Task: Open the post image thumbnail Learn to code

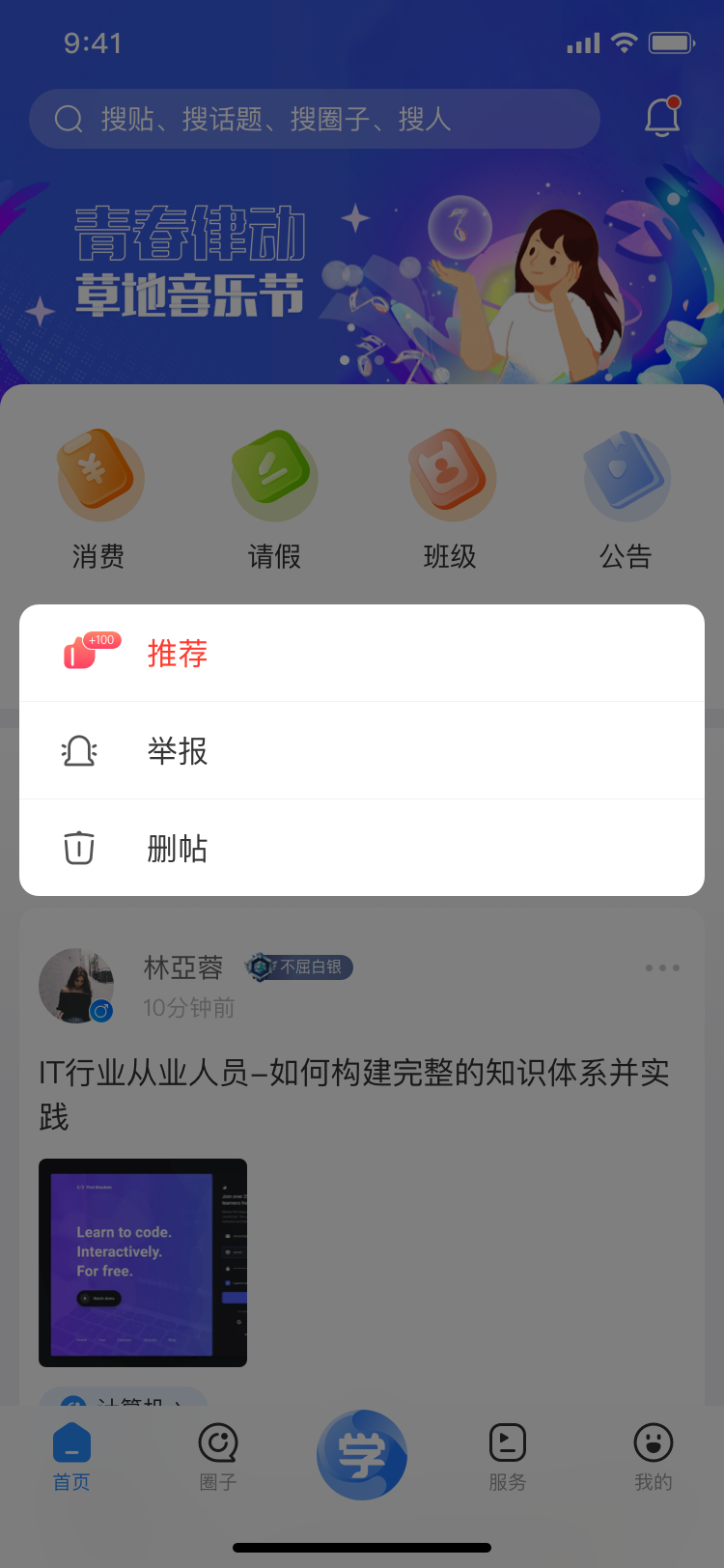Action: pos(143,1262)
